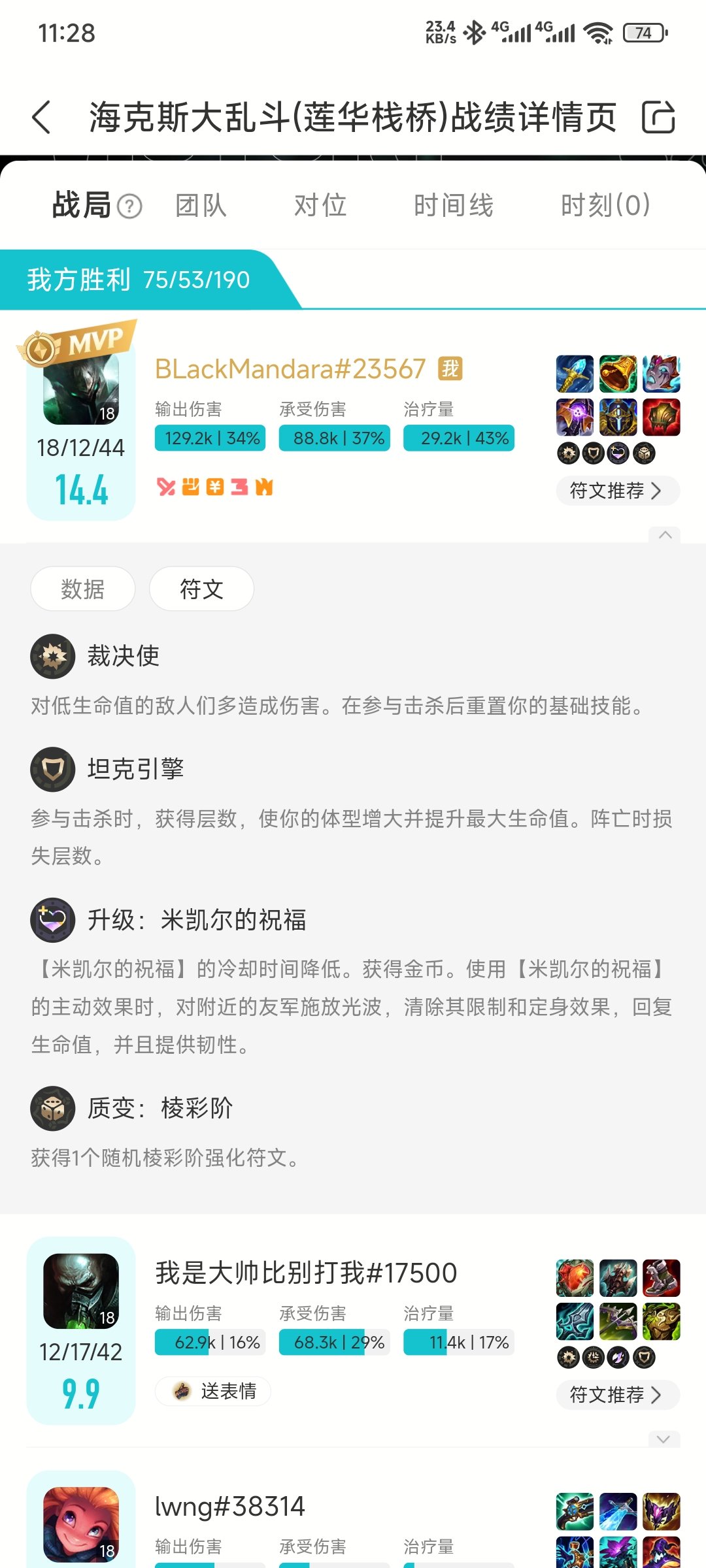Image resolution: width=706 pixels, height=1568 pixels.
Task: Open the help icon beside 战局
Action: click(129, 206)
